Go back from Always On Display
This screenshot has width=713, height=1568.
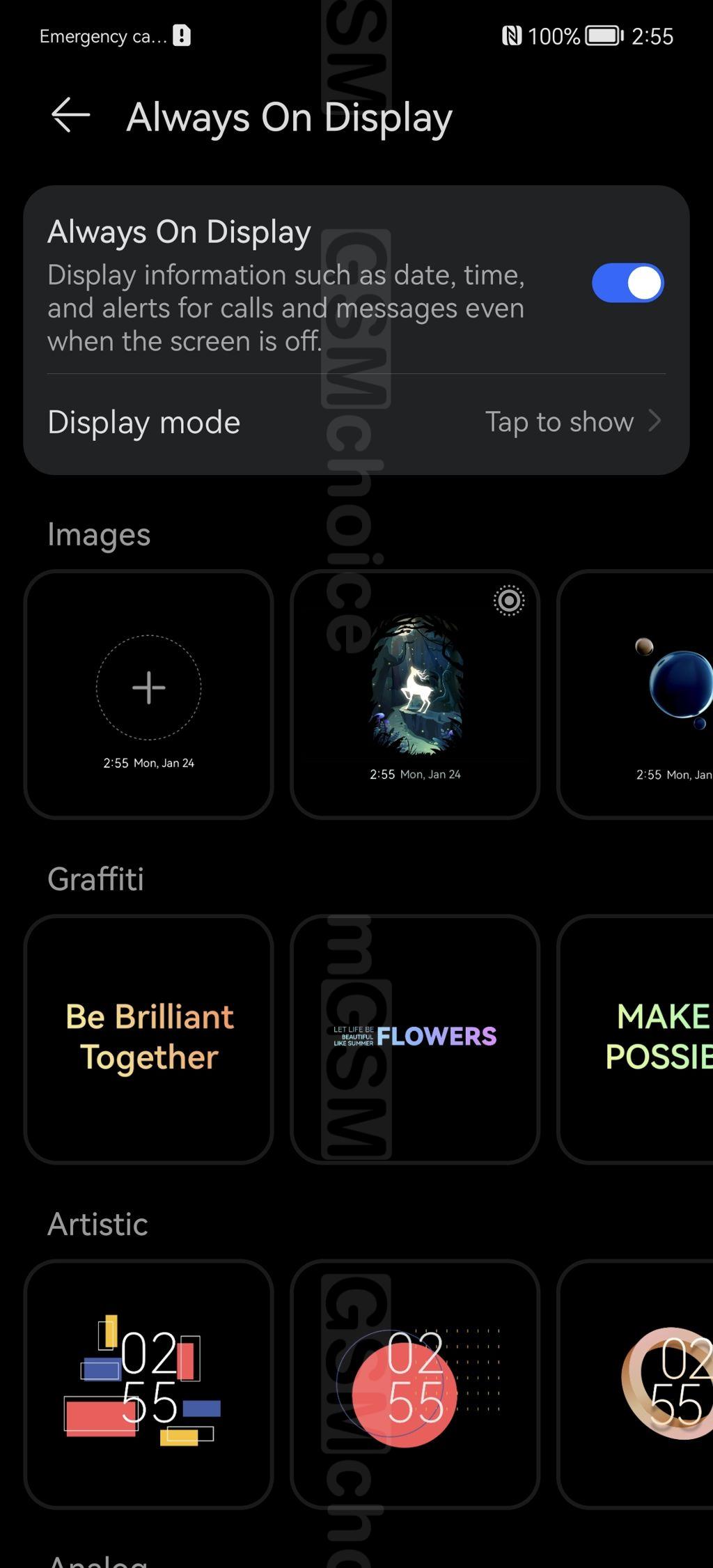pyautogui.click(x=70, y=116)
